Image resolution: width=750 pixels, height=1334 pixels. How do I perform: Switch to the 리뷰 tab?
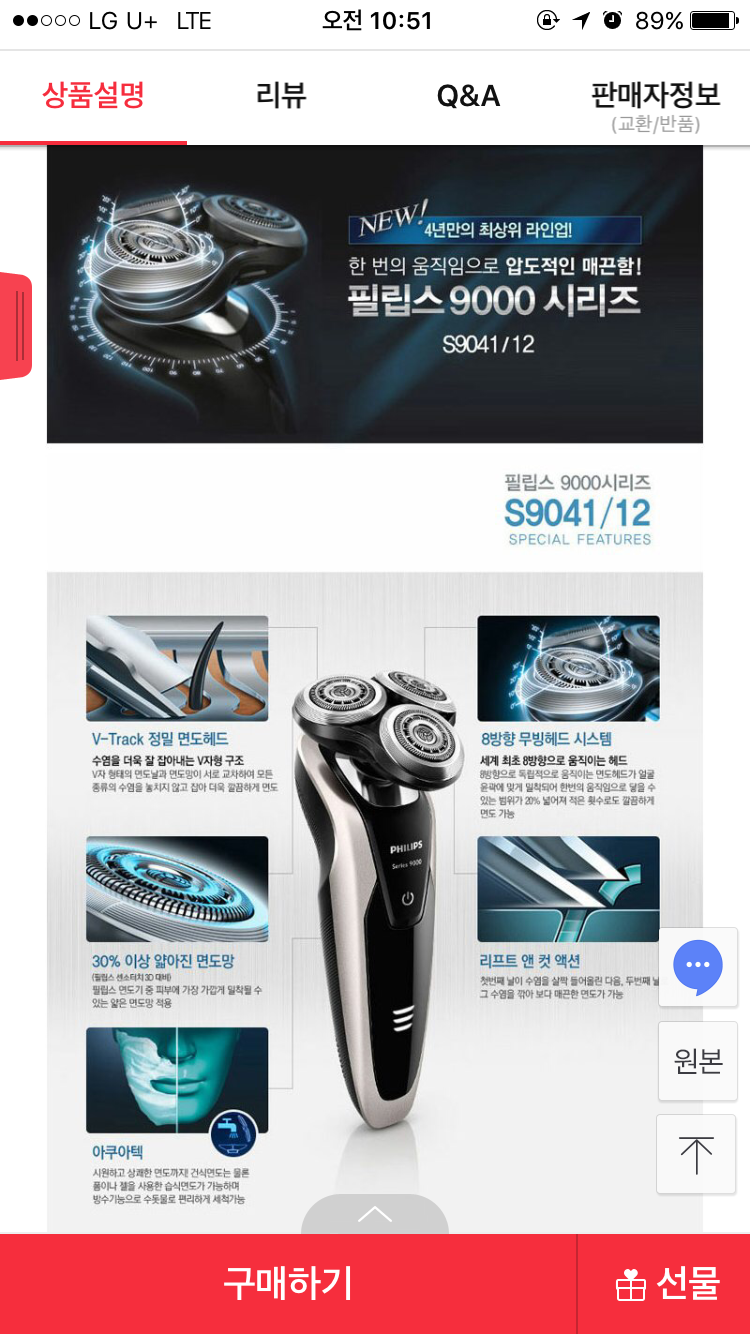tap(281, 96)
